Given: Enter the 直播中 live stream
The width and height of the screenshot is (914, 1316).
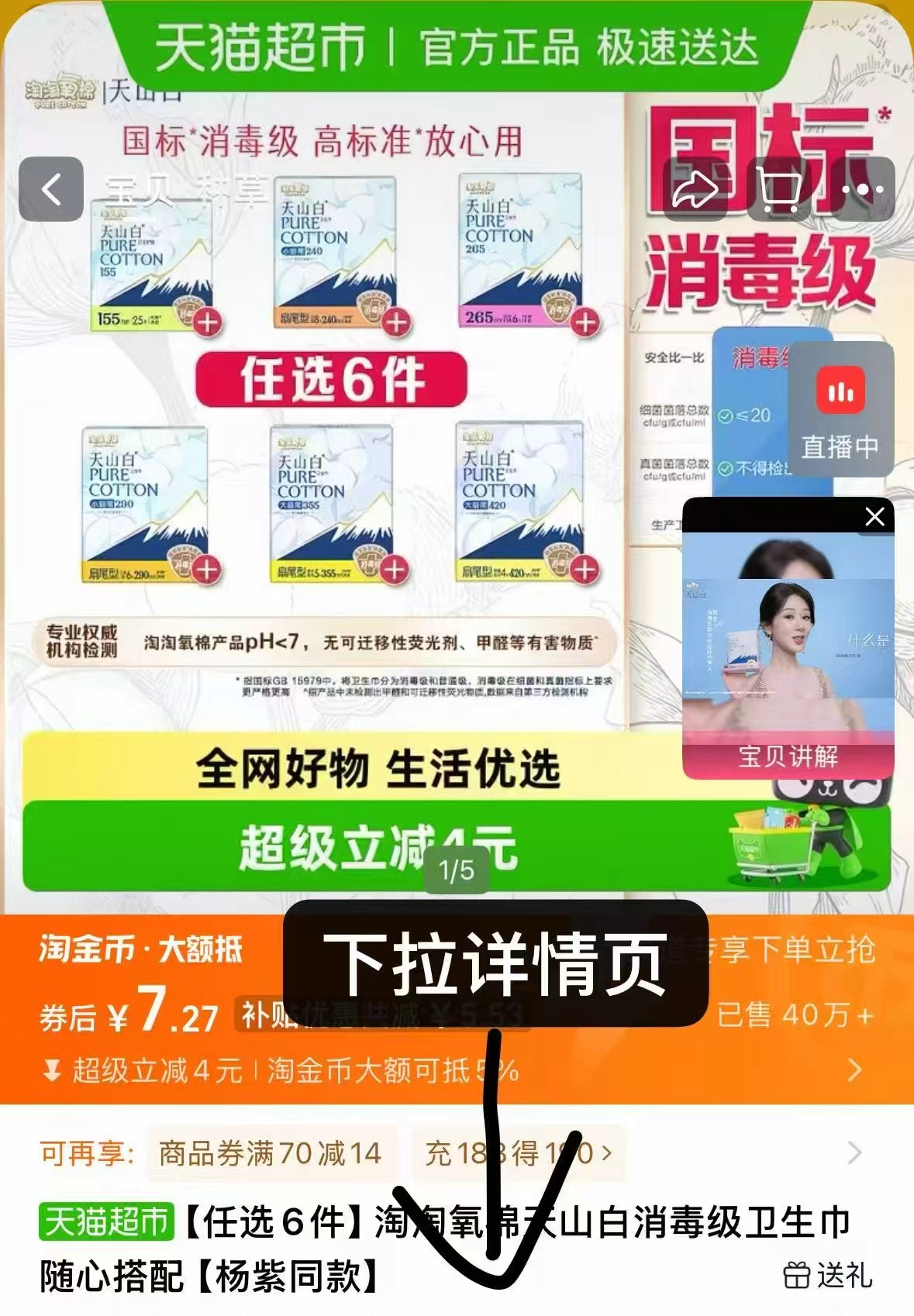Looking at the screenshot, I should 840,411.
